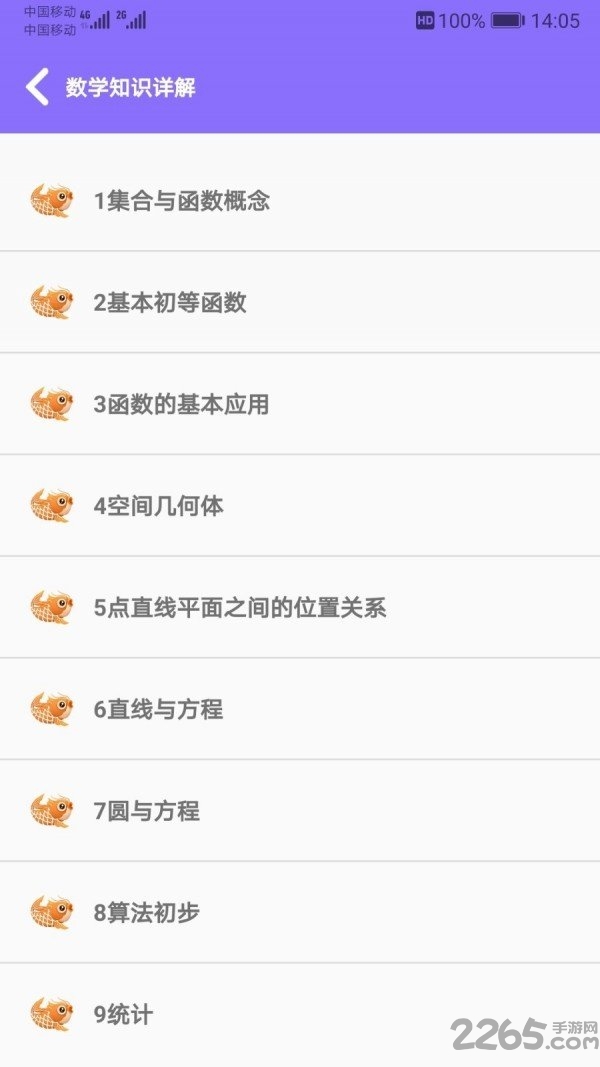View chapter 9统计
The width and height of the screenshot is (600, 1067).
[300, 1015]
